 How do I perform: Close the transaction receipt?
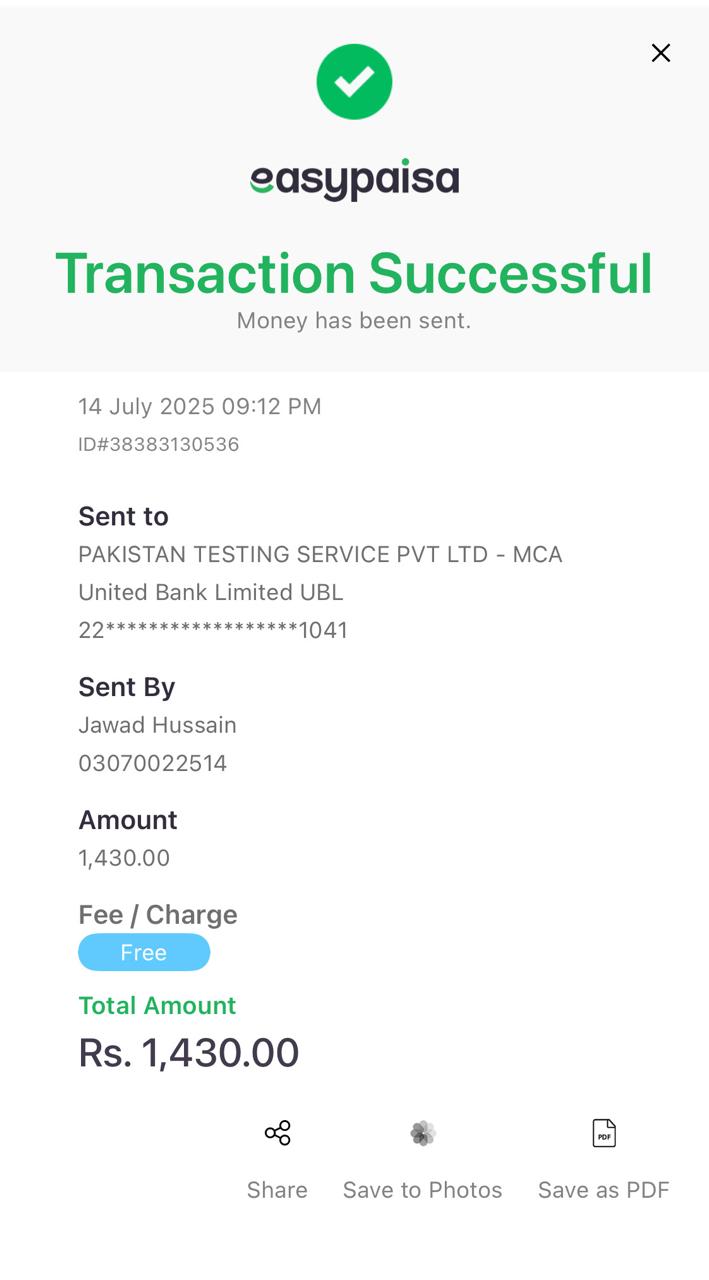tap(661, 53)
